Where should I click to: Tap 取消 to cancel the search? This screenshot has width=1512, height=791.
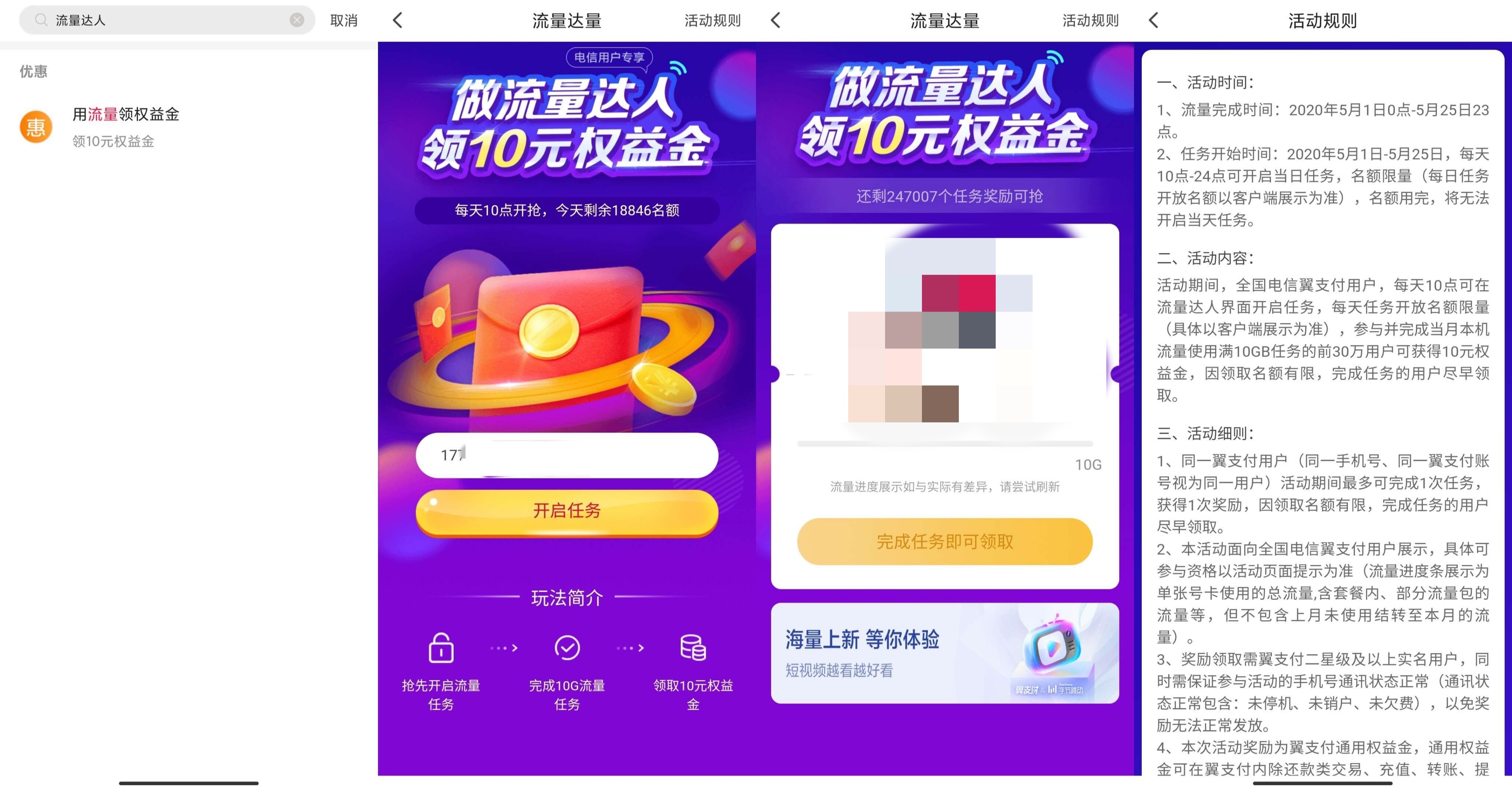(x=343, y=21)
